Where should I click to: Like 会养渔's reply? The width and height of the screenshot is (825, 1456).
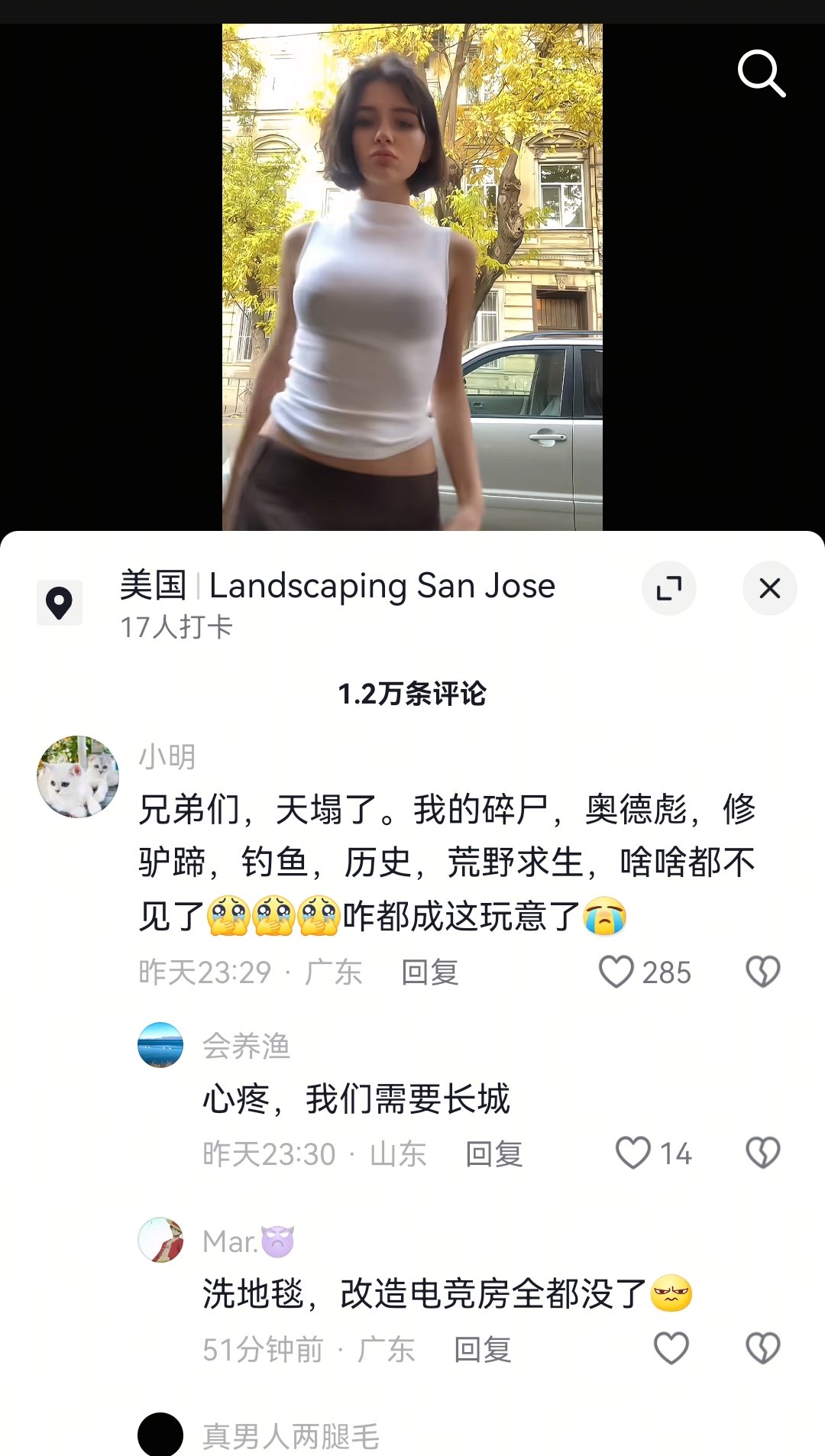point(633,1153)
